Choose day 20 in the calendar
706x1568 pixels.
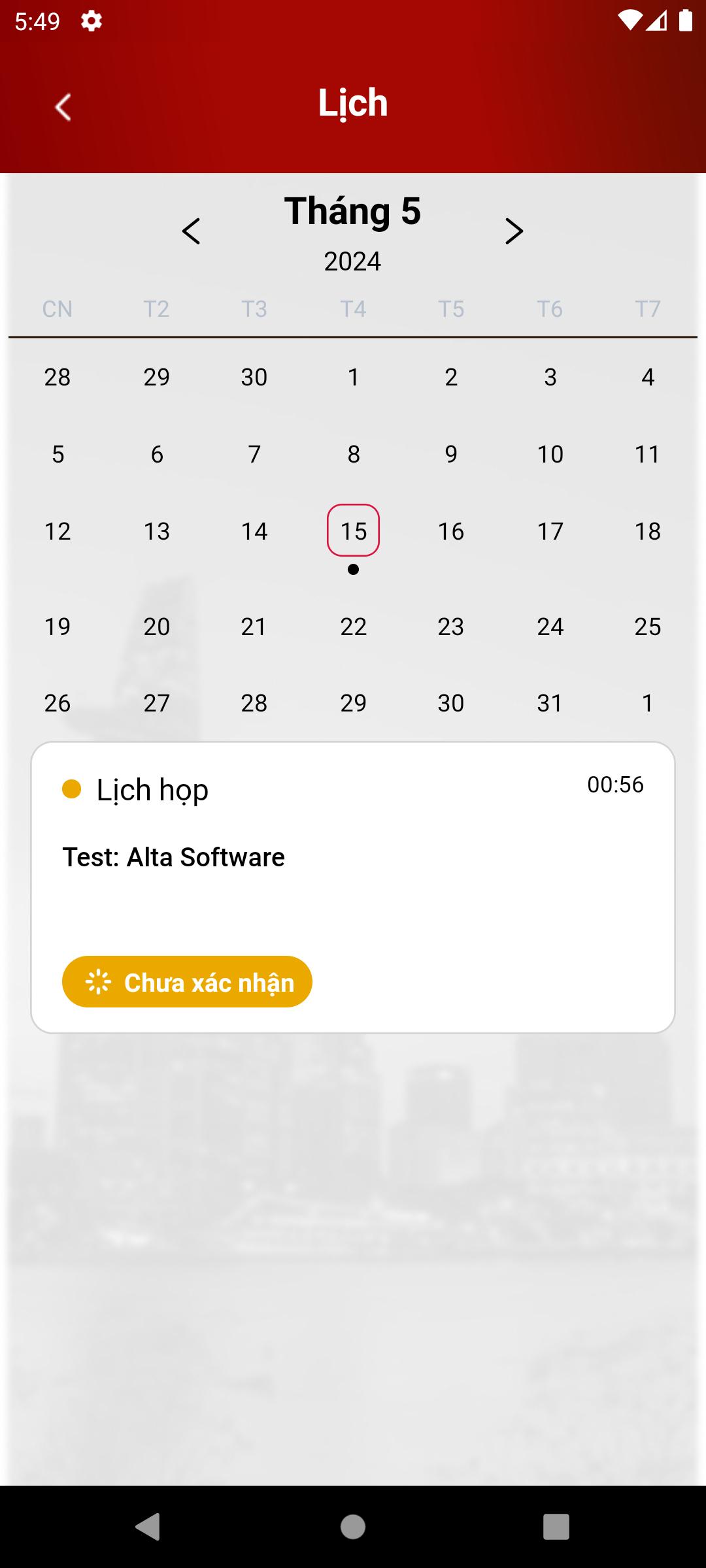coord(157,627)
